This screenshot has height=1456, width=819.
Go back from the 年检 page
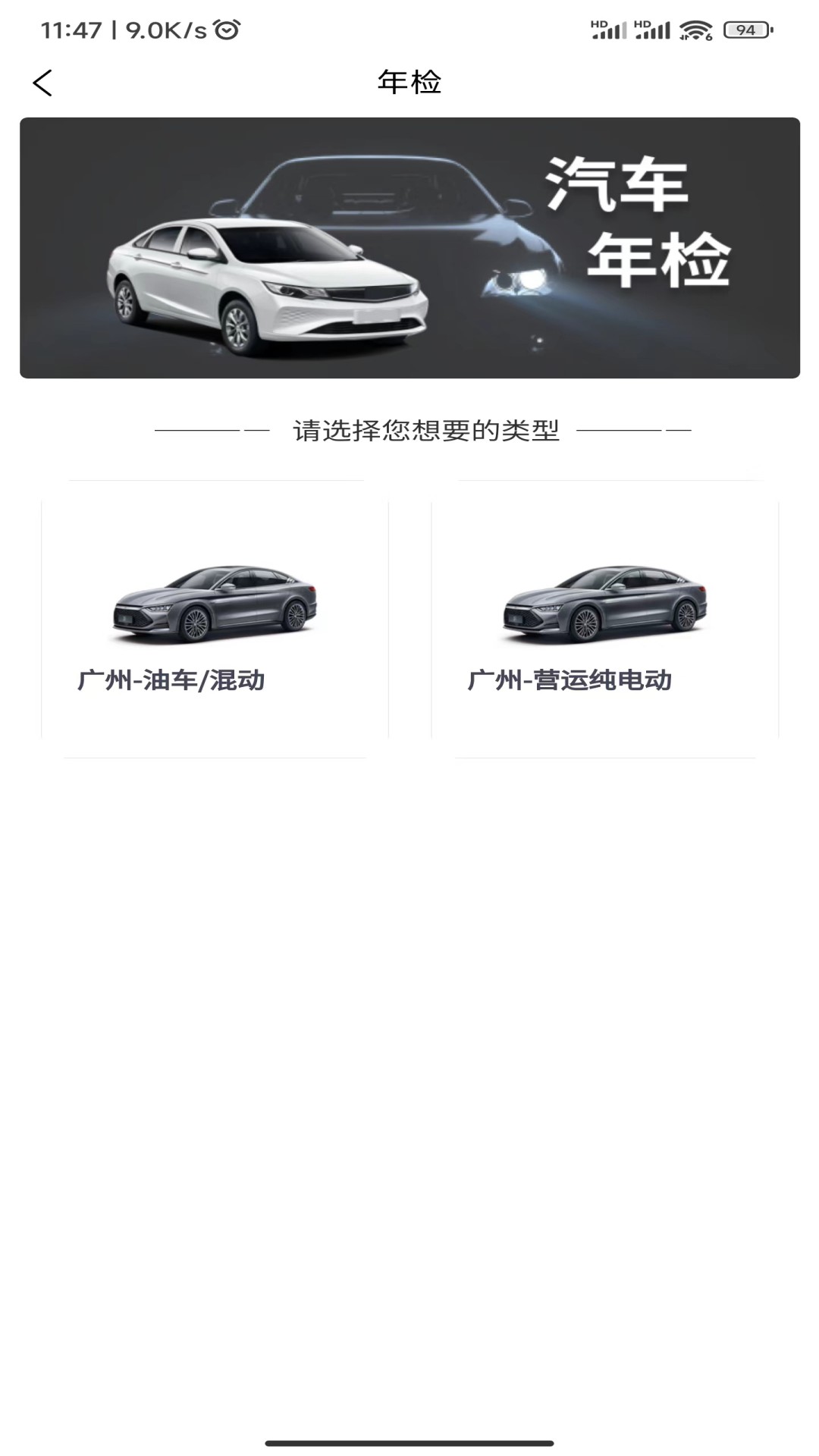pos(43,83)
